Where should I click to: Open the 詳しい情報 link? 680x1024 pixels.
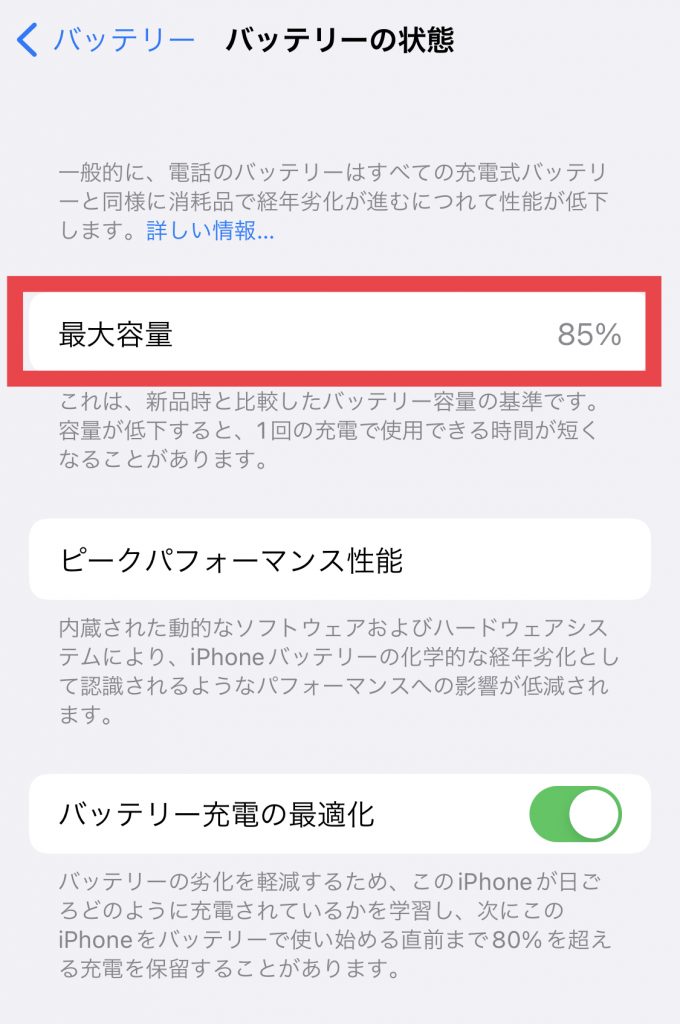211,232
